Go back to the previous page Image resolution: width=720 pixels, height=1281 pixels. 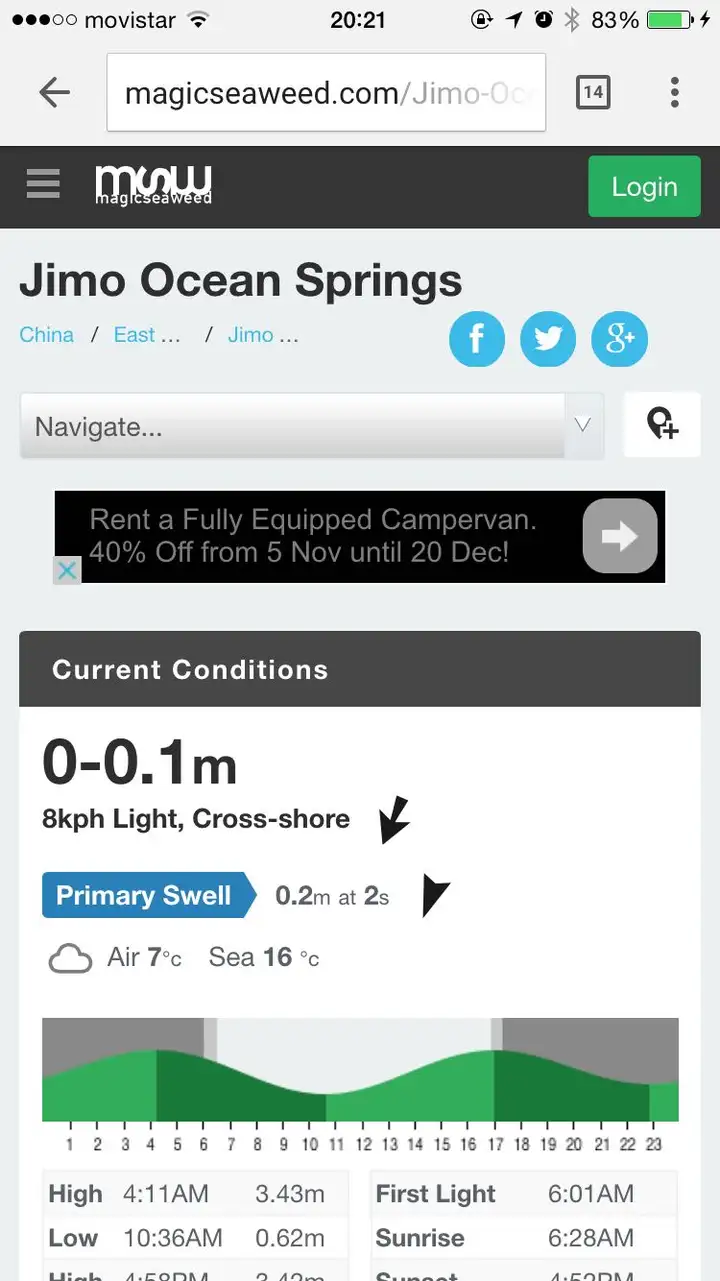click(x=54, y=93)
